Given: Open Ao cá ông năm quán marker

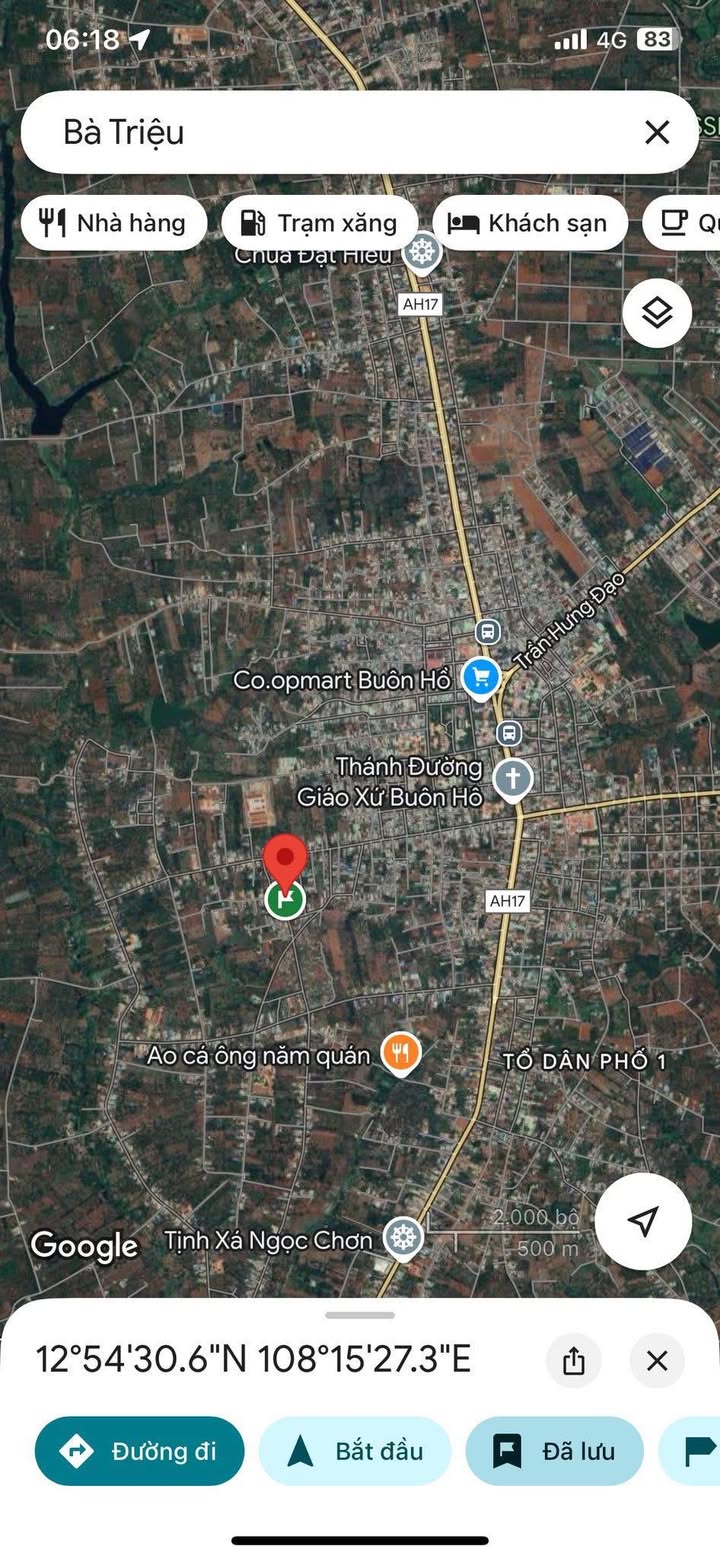Looking at the screenshot, I should (x=401, y=1054).
